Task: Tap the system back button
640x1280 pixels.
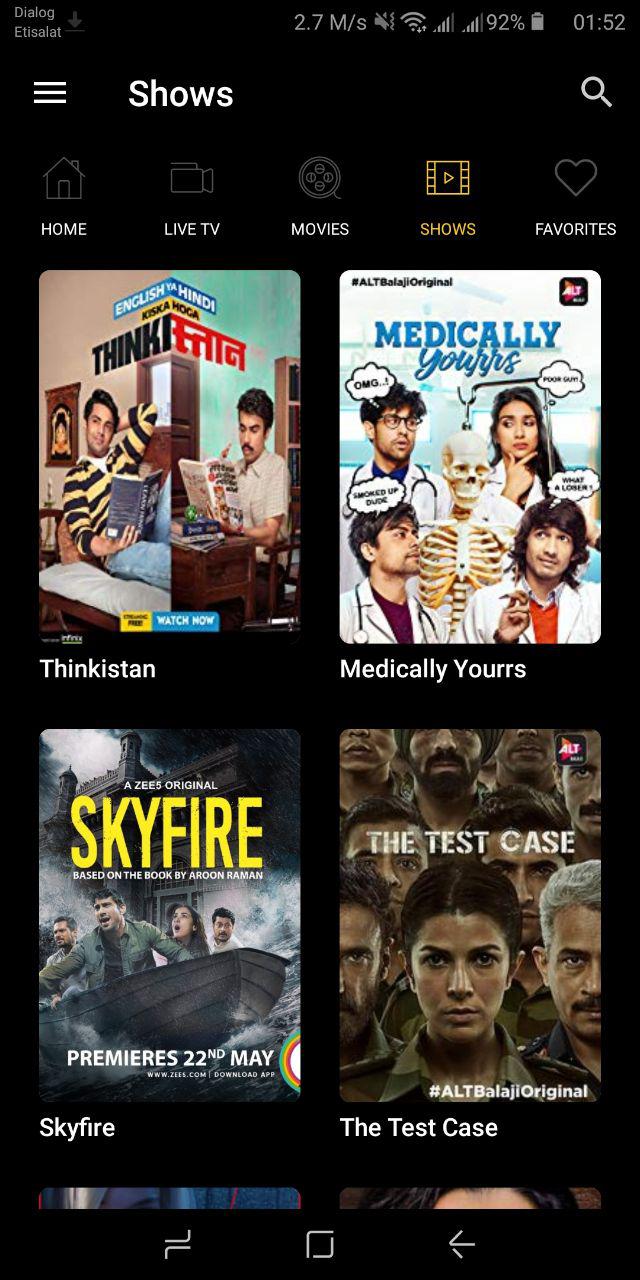Action: [x=462, y=1244]
